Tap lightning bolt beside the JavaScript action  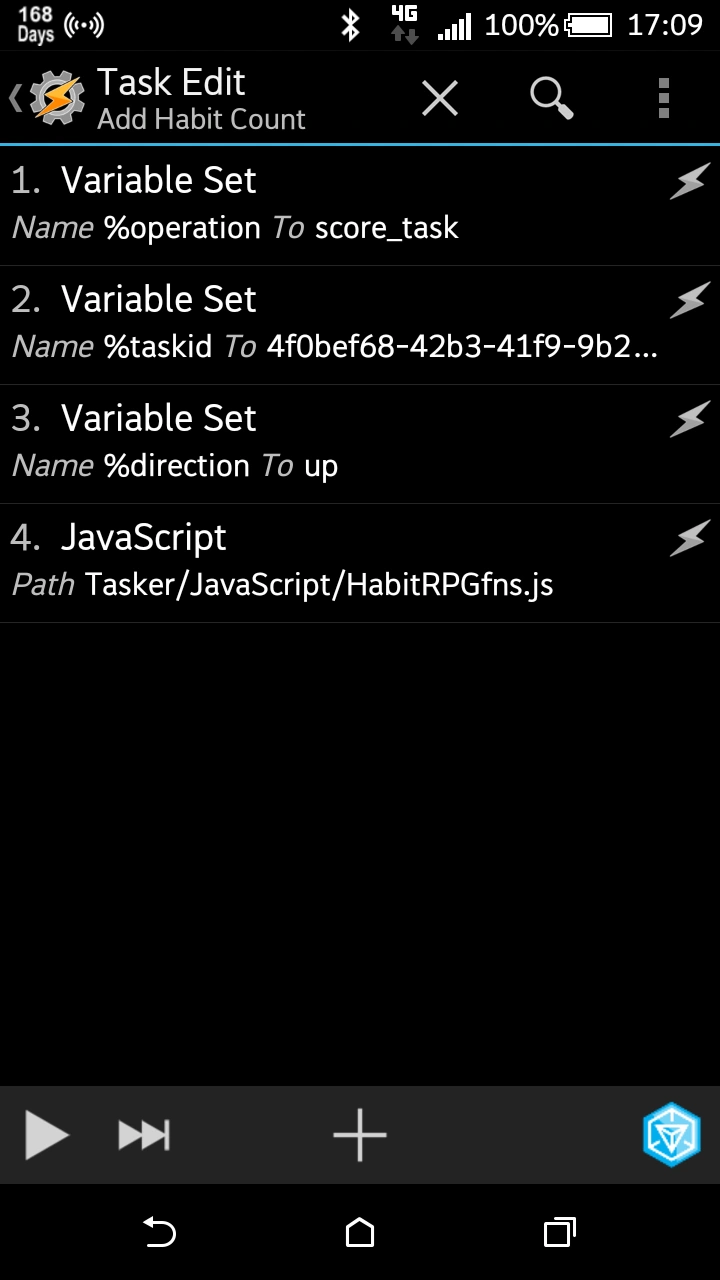coord(689,540)
